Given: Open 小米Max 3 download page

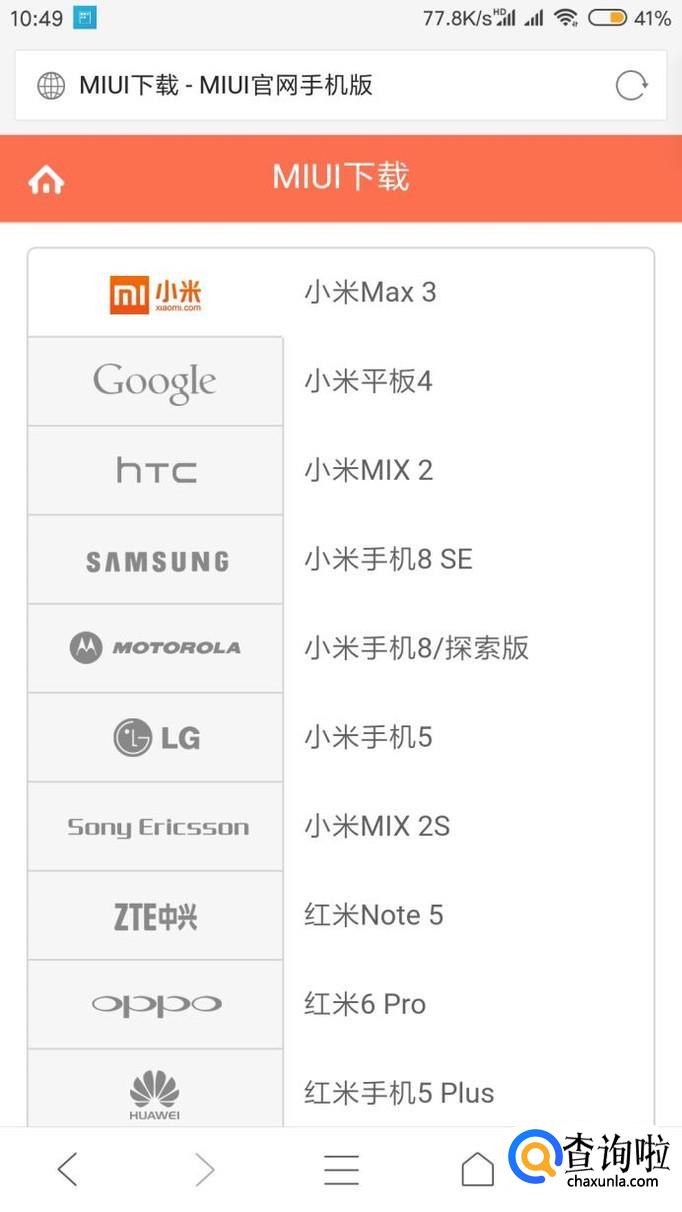Looking at the screenshot, I should coord(370,293).
